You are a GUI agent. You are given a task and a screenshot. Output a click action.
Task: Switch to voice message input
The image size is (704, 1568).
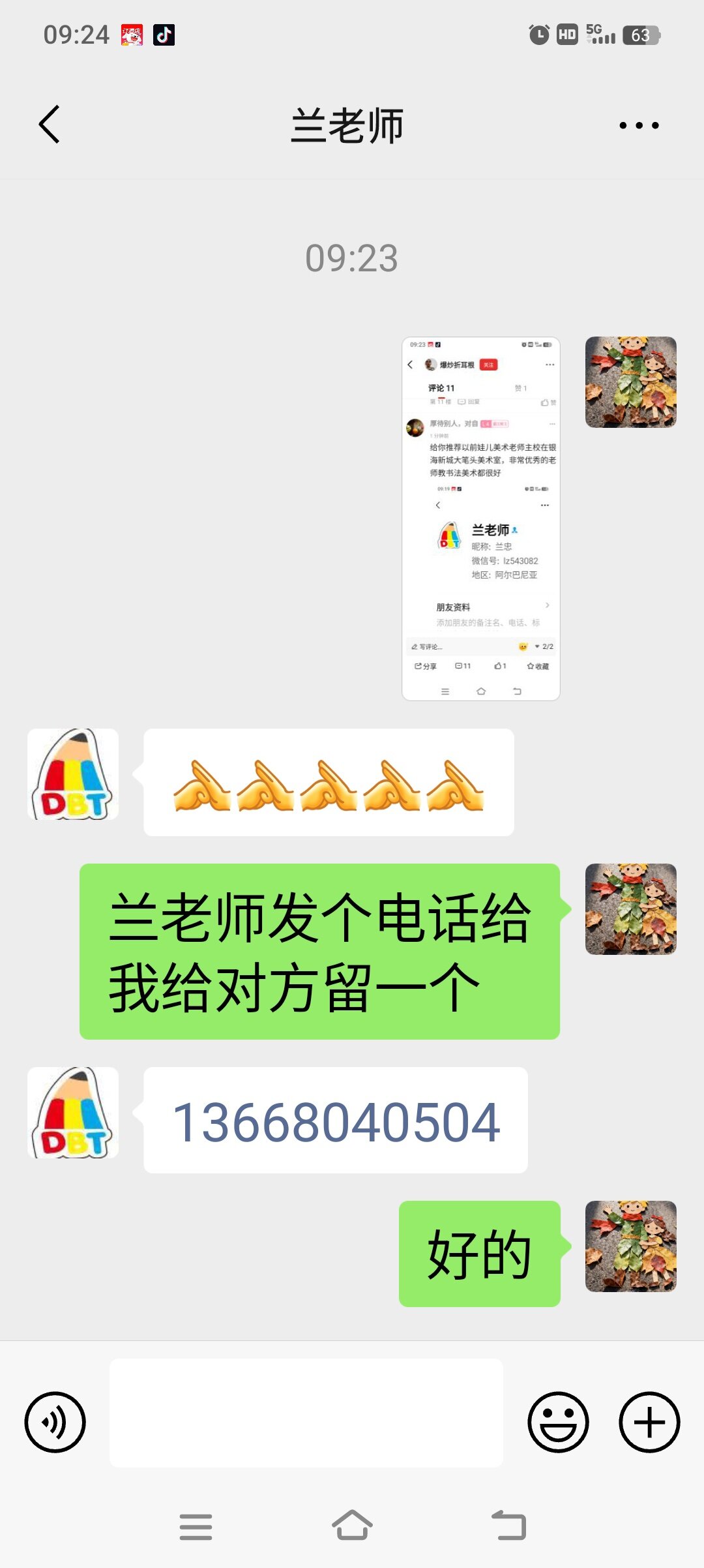point(55,1422)
